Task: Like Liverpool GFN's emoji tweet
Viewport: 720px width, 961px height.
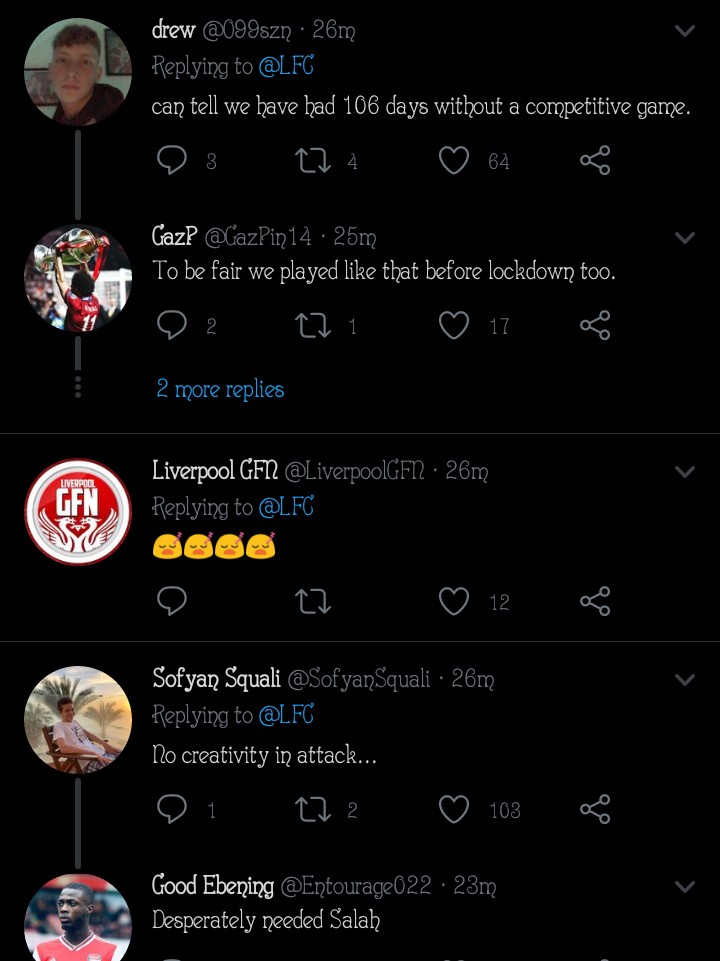Action: click(x=454, y=601)
